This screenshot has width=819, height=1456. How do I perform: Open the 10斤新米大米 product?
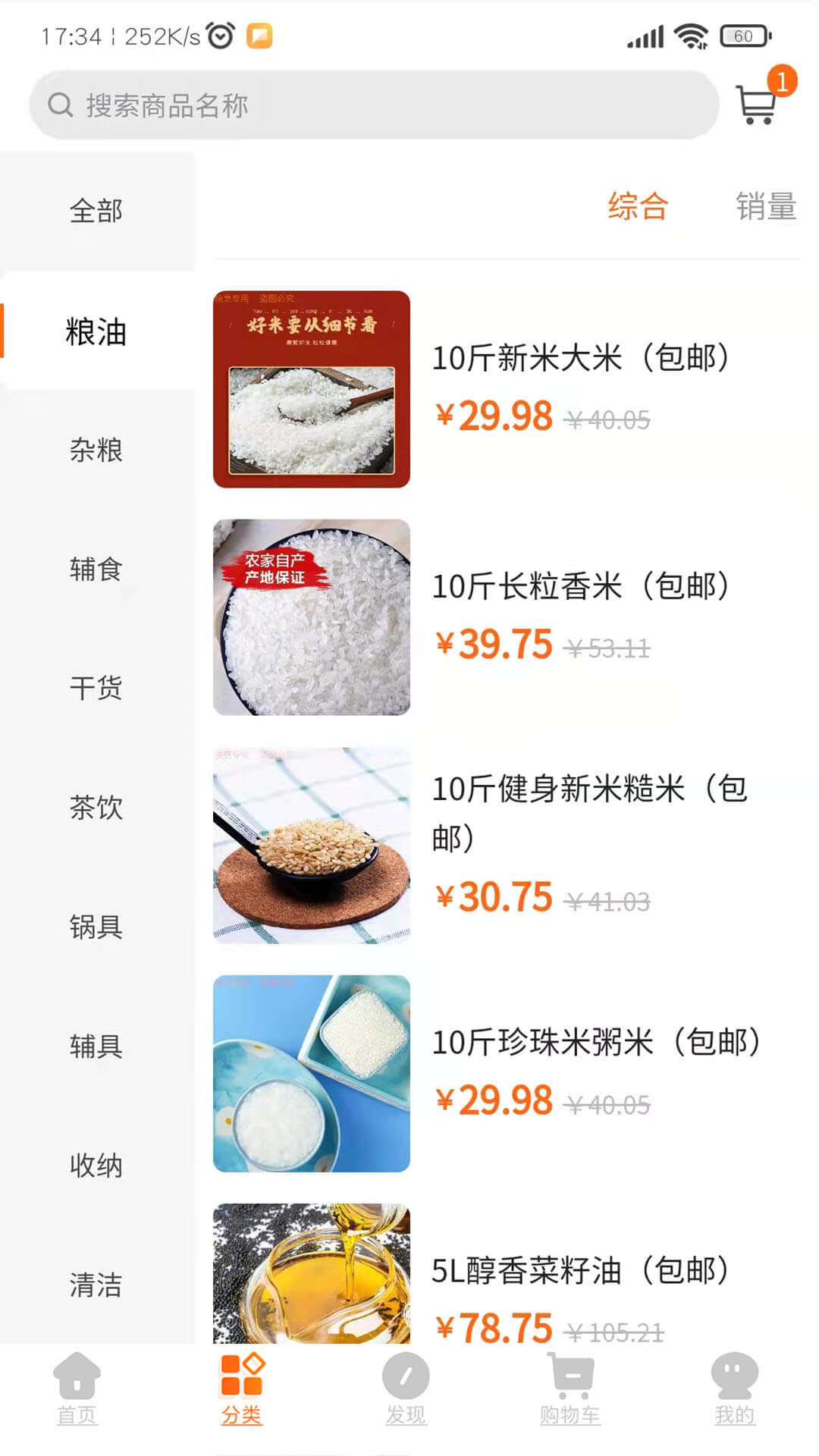[580, 358]
